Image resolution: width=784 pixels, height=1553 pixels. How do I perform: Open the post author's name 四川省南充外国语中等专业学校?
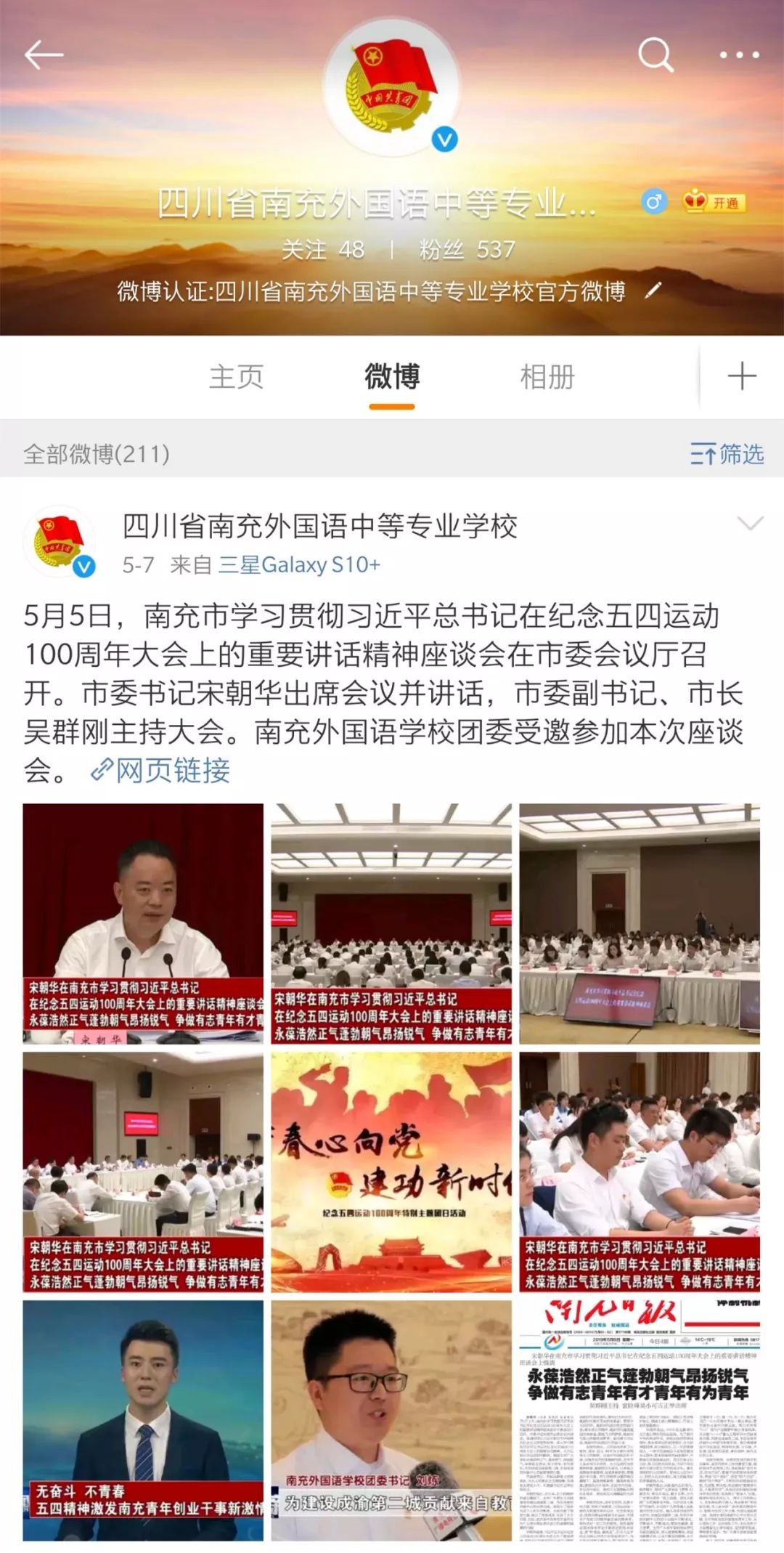point(319,527)
